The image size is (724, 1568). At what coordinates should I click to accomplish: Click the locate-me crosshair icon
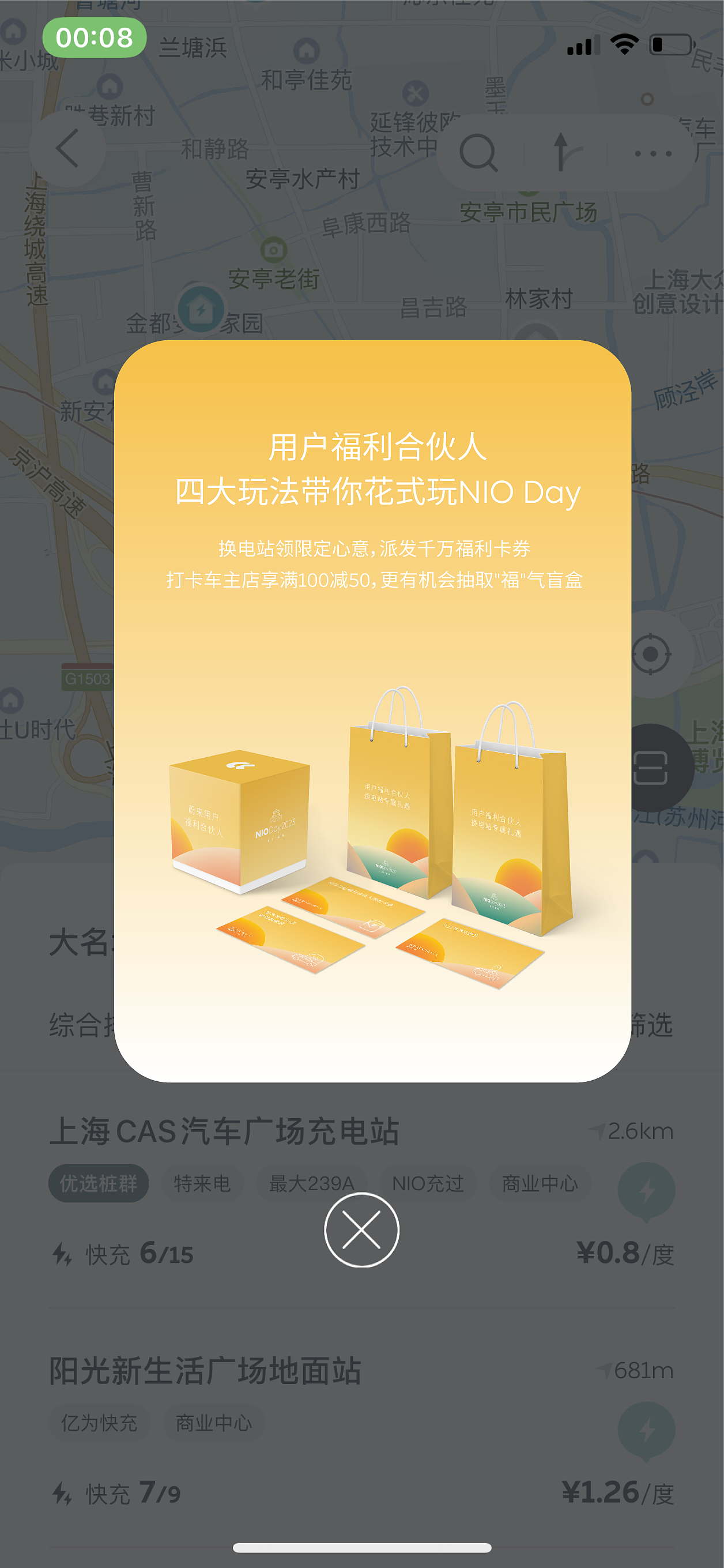(x=650, y=655)
